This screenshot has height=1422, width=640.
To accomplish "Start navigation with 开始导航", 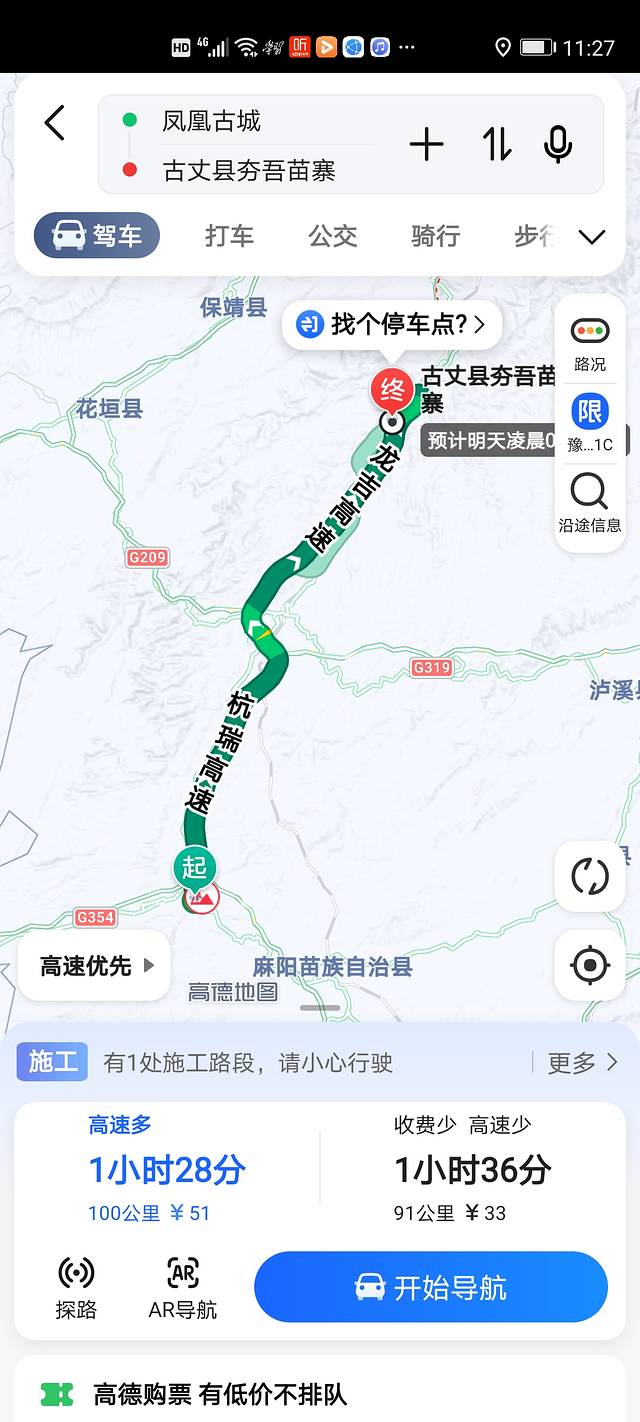I will coord(431,1287).
